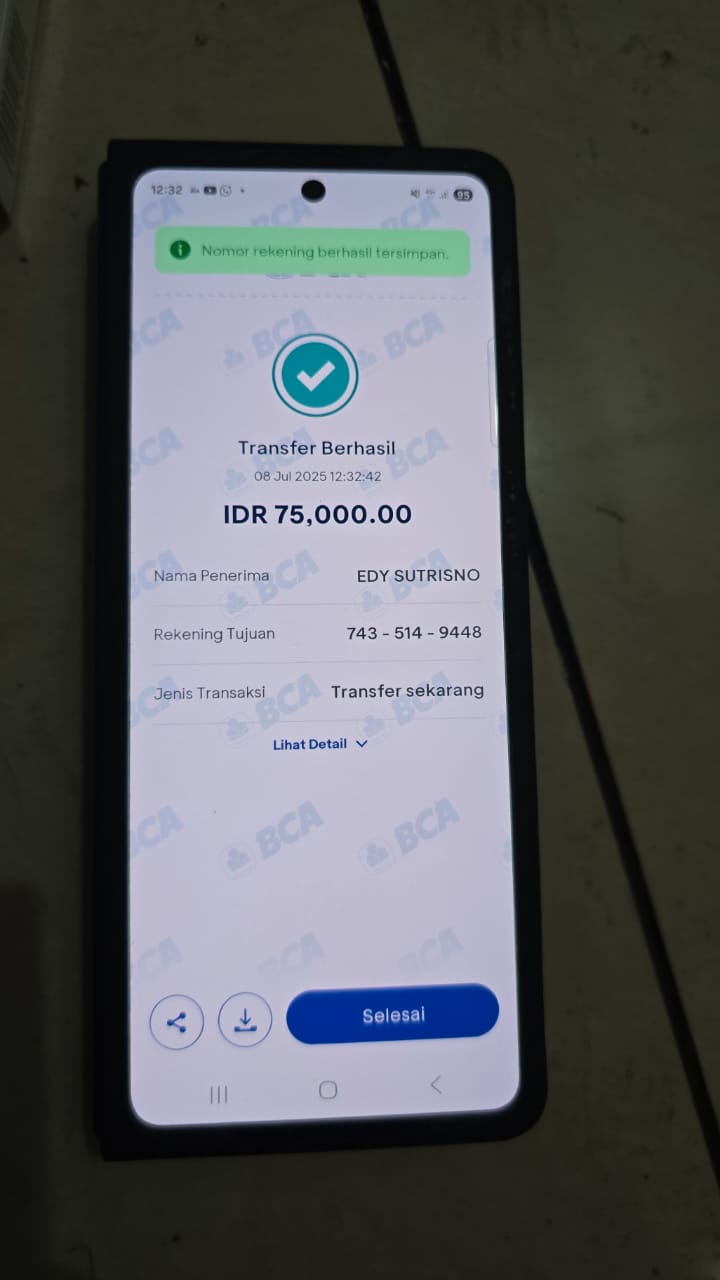Go back with system back button

point(435,1085)
